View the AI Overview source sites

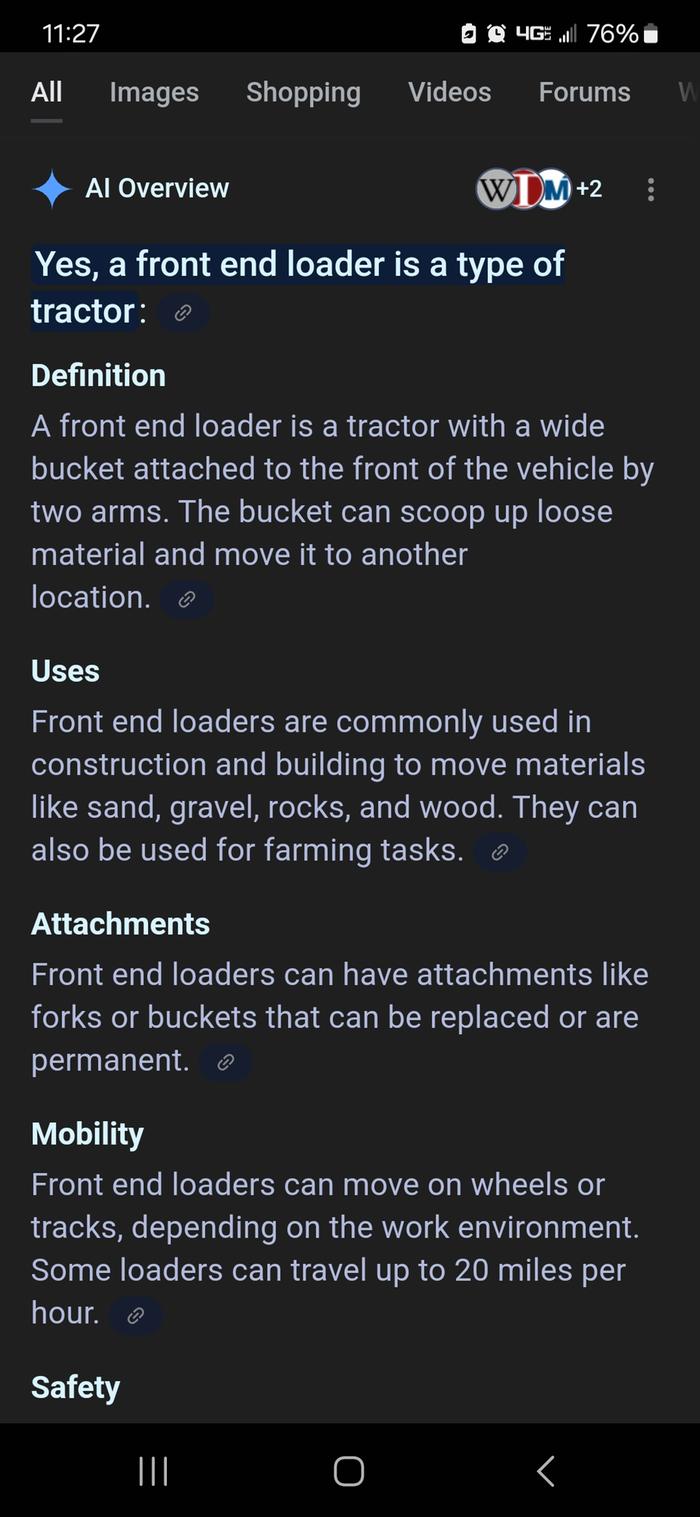538,189
